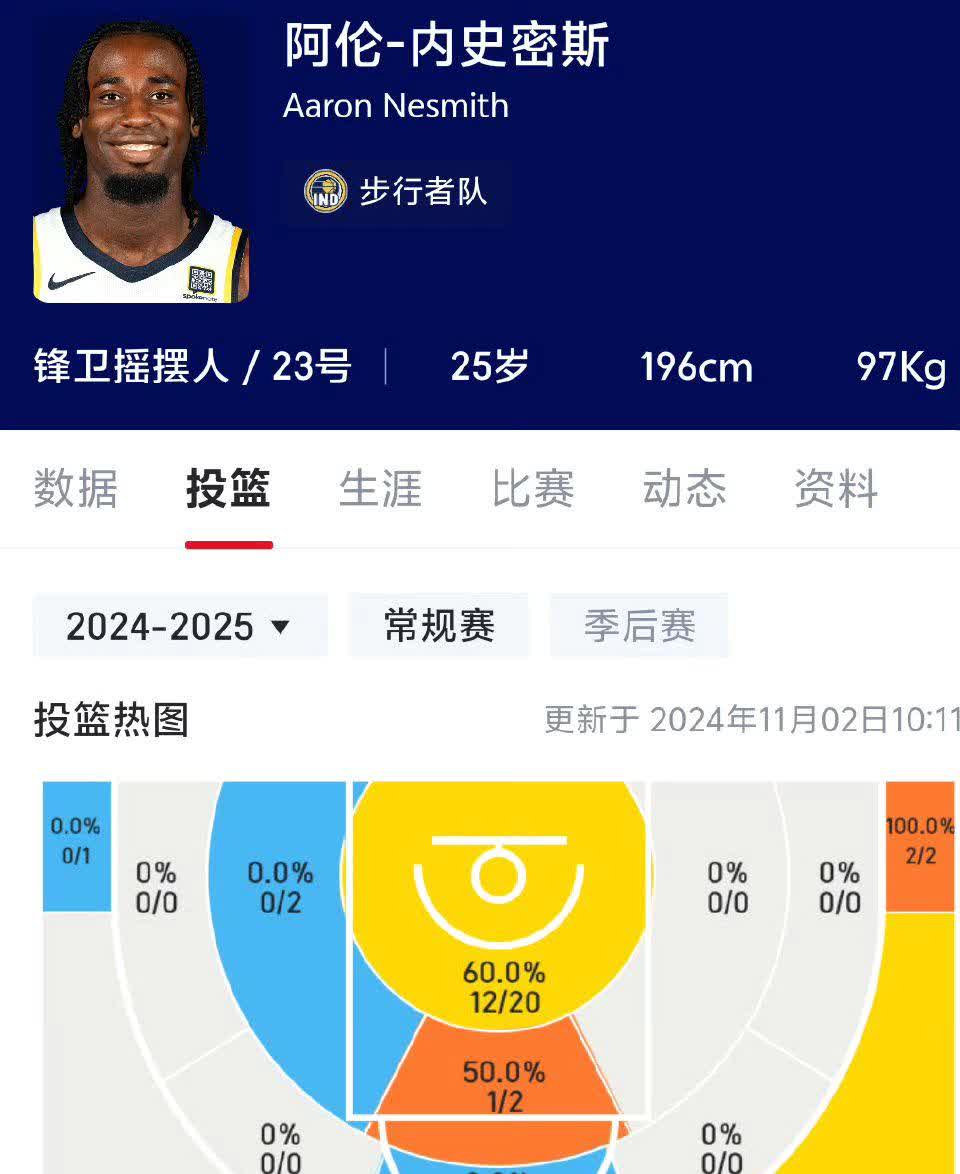Open Aaron Nesmith's player photo
The image size is (960, 1174).
click(140, 160)
